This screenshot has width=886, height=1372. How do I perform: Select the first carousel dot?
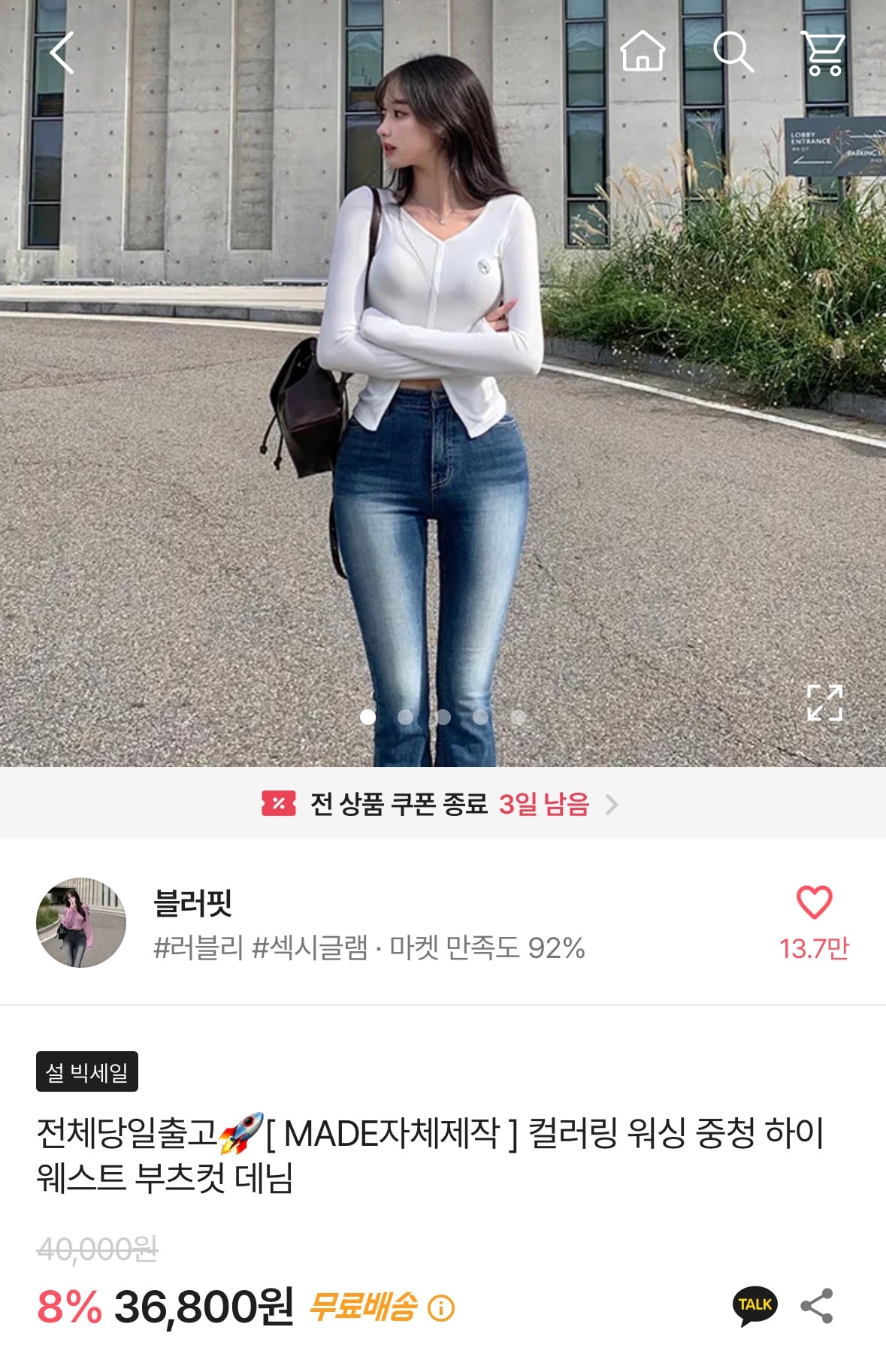point(368,718)
